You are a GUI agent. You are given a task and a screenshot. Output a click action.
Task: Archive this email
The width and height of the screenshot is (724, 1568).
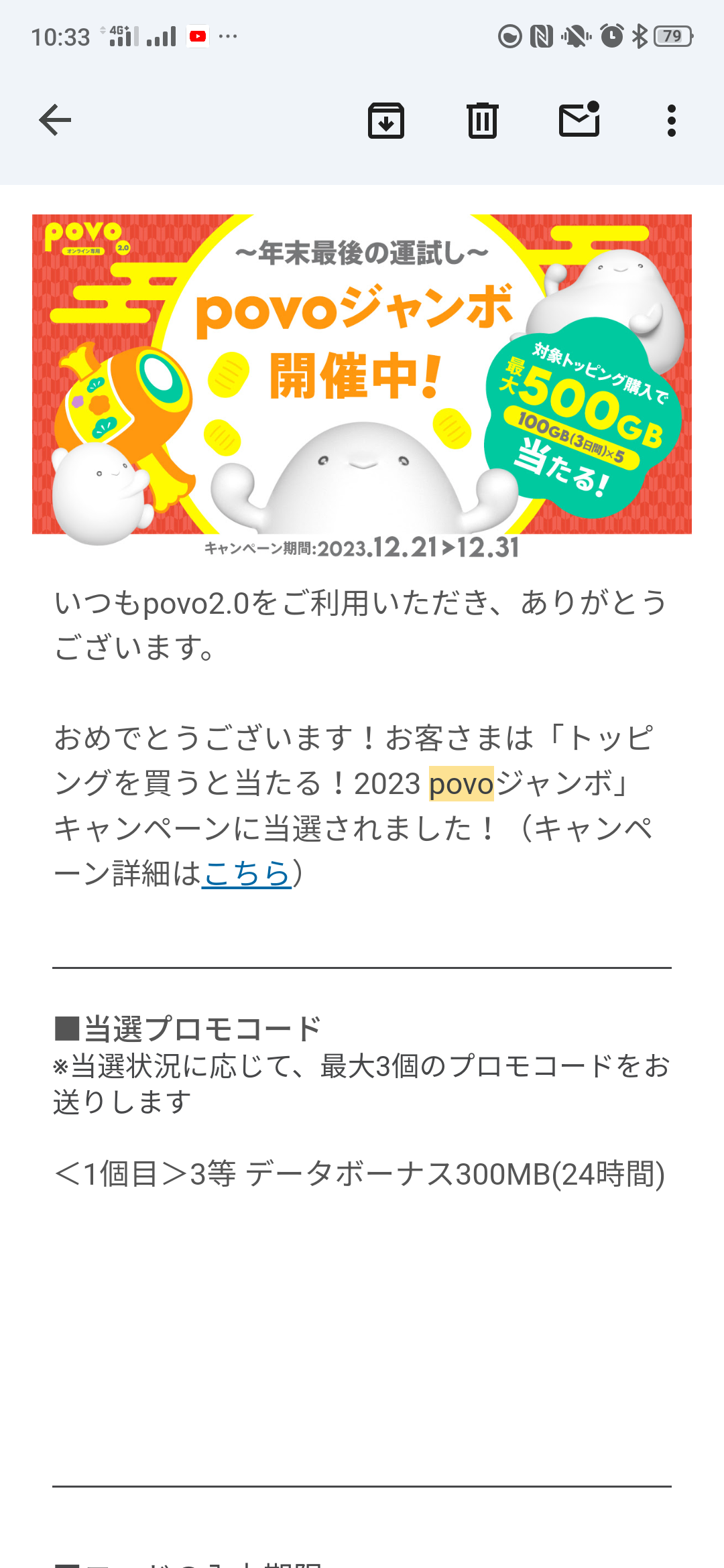[386, 121]
